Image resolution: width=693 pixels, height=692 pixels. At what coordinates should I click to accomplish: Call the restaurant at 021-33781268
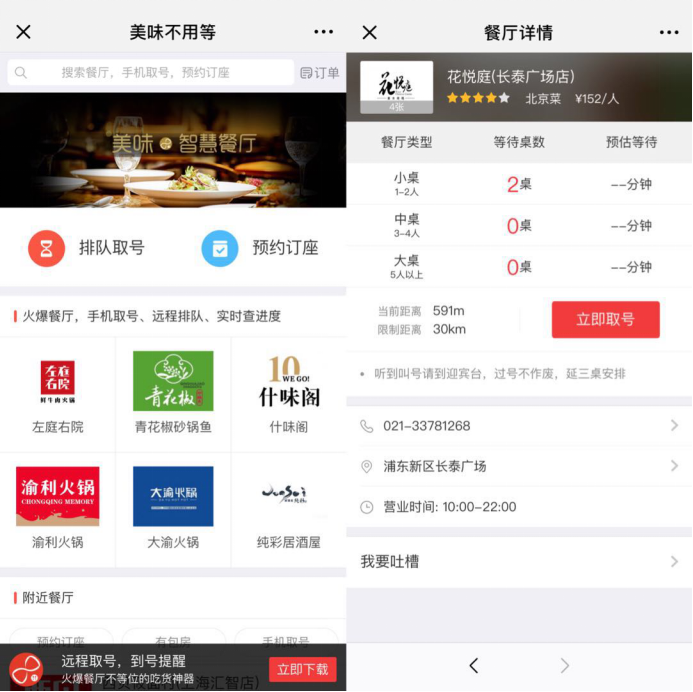click(519, 426)
